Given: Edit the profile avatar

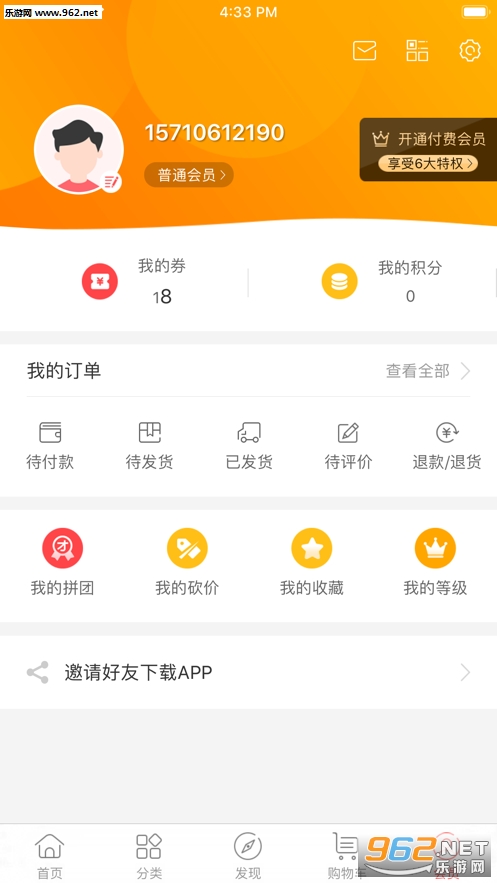Looking at the screenshot, I should [79, 149].
